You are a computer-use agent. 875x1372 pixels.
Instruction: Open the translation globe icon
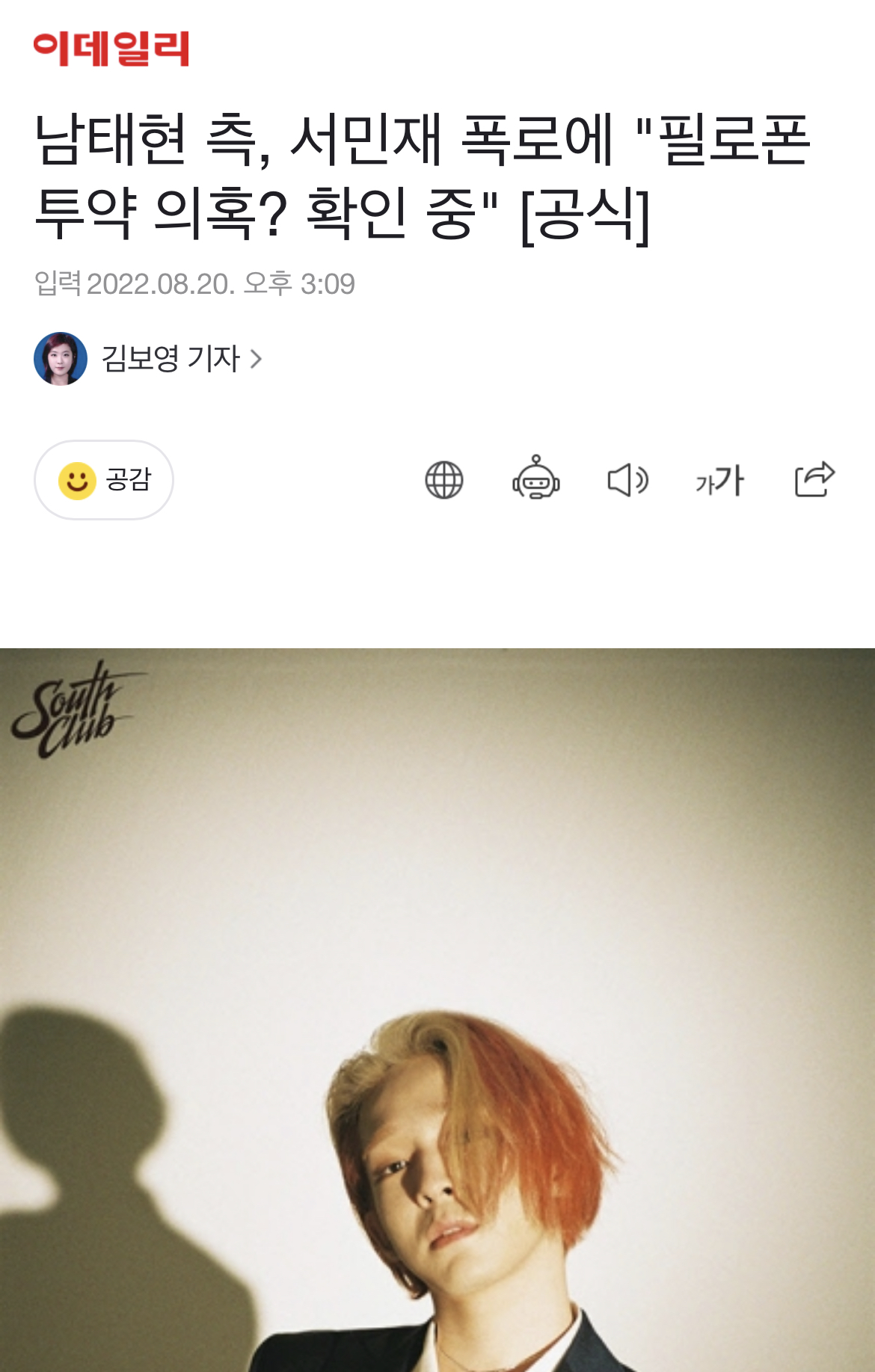coord(444,480)
